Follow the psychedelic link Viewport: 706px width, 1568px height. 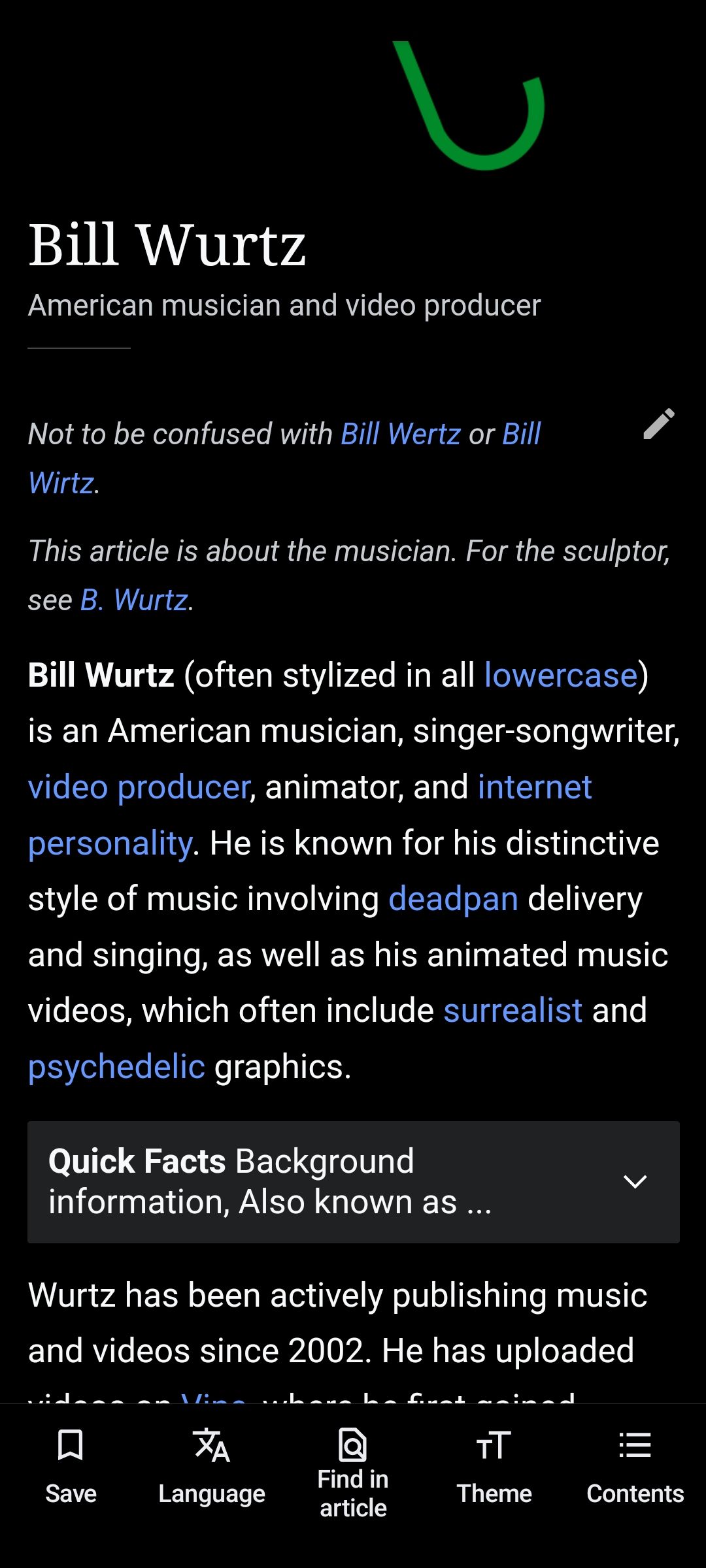tap(116, 1067)
